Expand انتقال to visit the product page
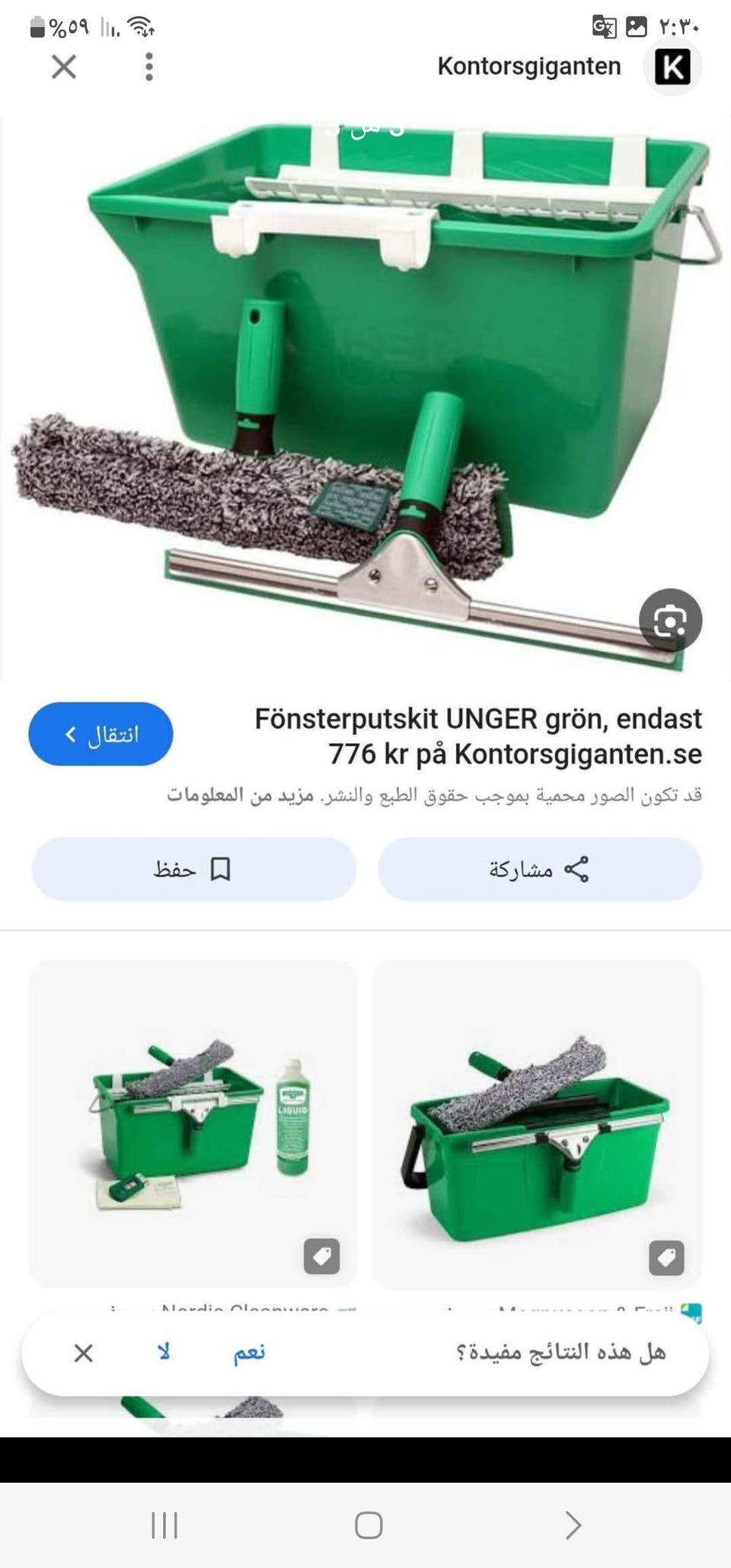 tap(100, 733)
